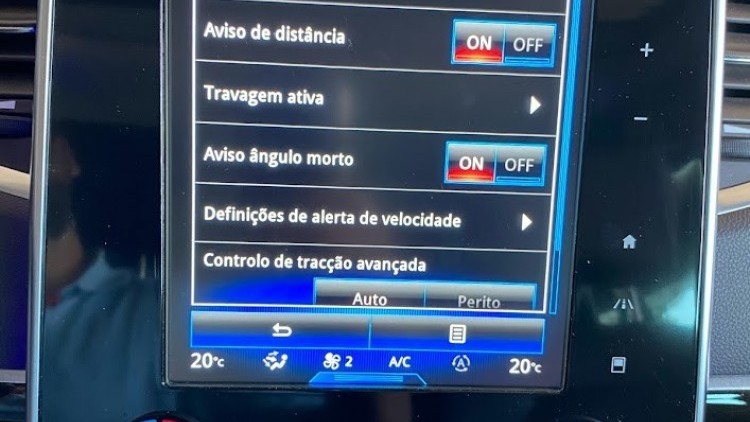Open the air distribution control
This screenshot has width=750, height=422.
click(x=275, y=362)
